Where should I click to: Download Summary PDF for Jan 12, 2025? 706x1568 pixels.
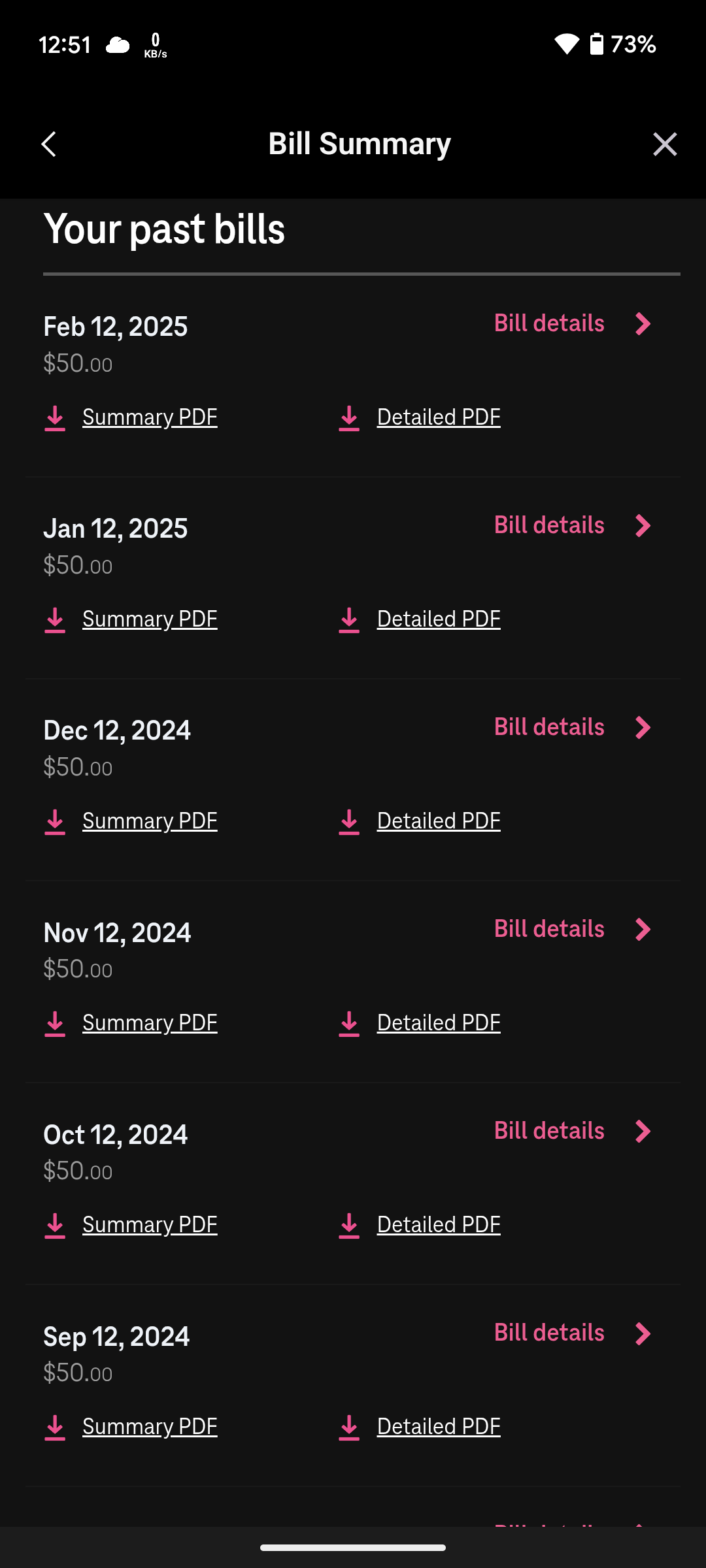(x=149, y=619)
